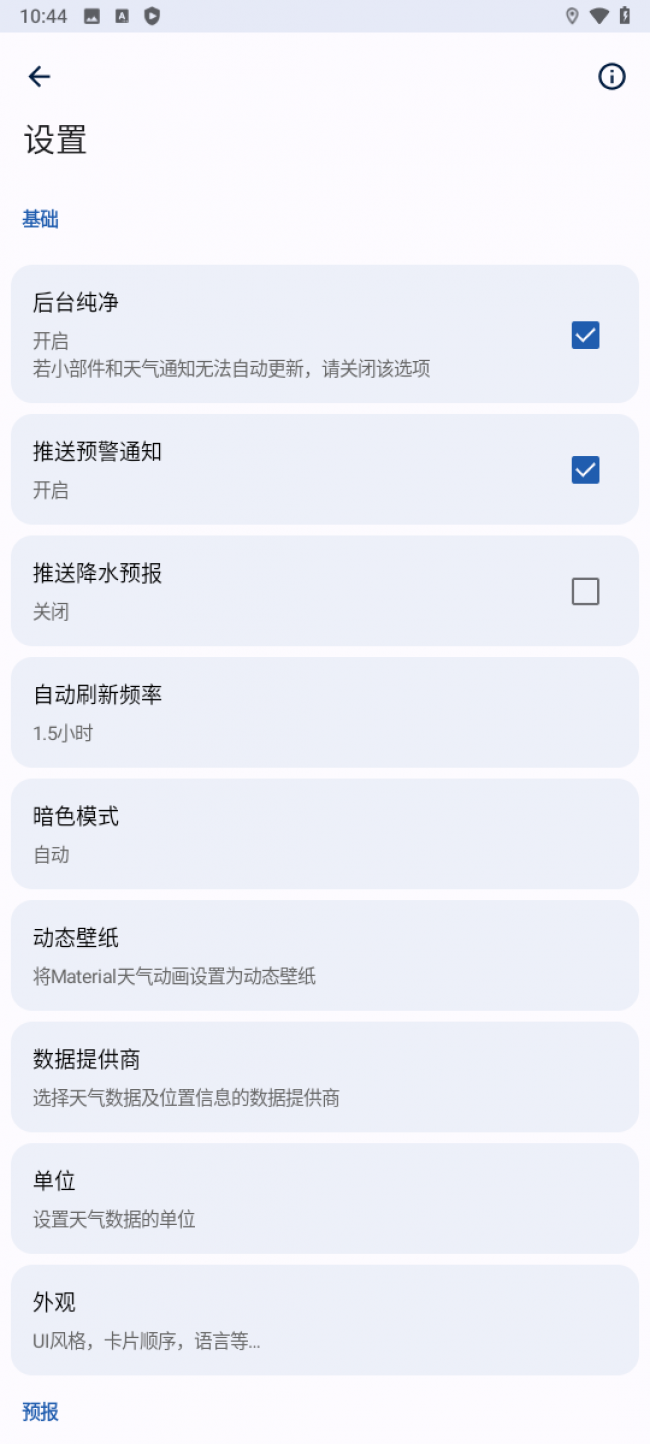650x1444 pixels.
Task: Disable 推送预警通知 checkbox
Action: click(585, 470)
